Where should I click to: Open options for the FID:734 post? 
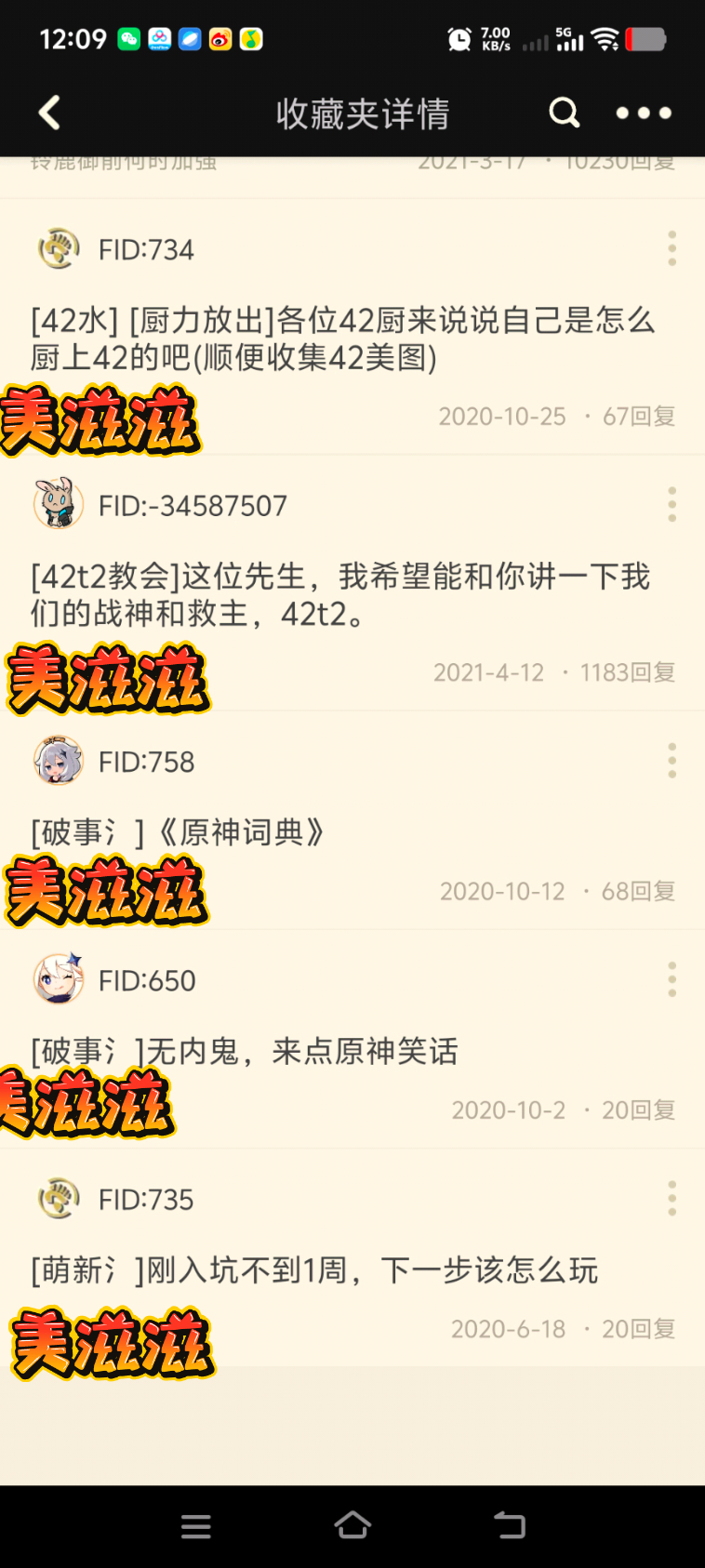(672, 249)
